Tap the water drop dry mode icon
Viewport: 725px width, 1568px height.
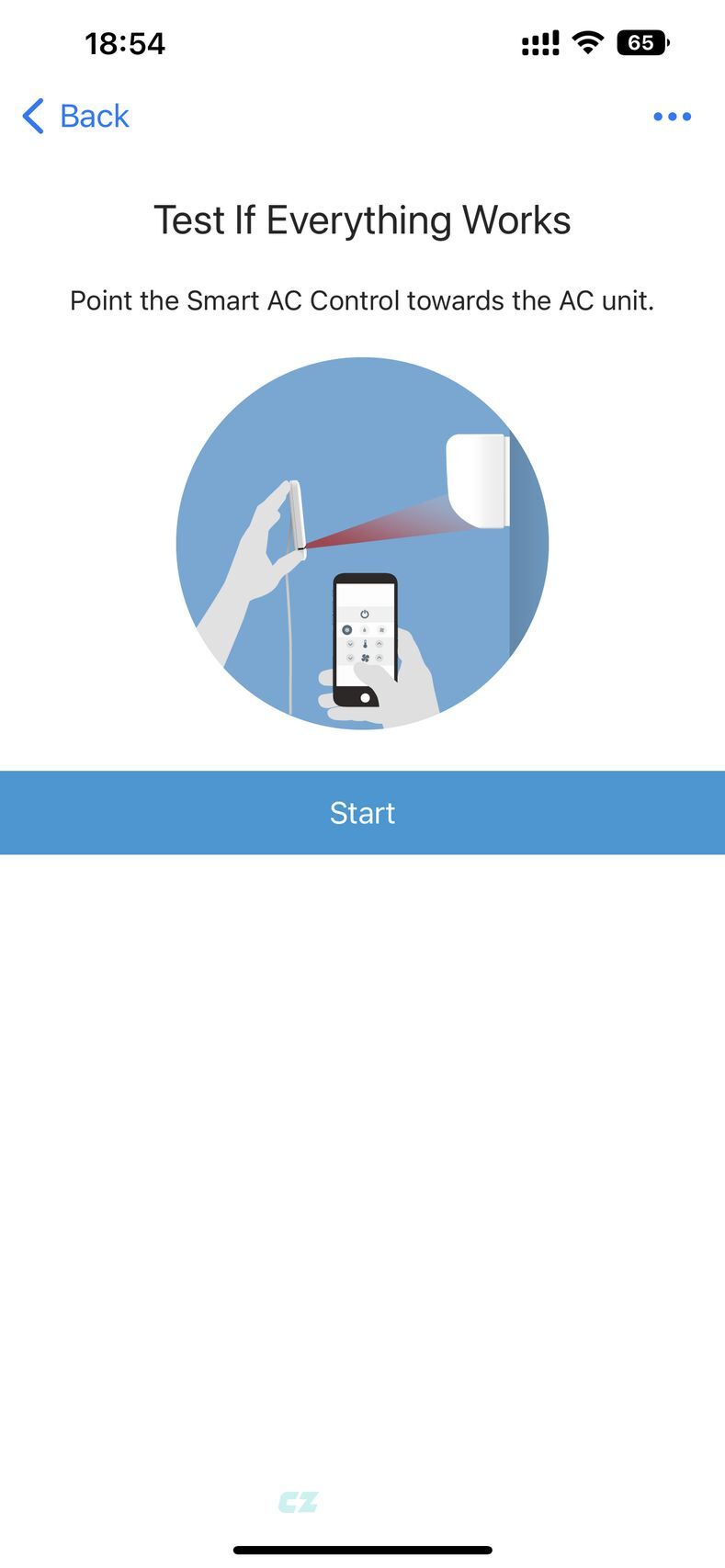click(365, 629)
